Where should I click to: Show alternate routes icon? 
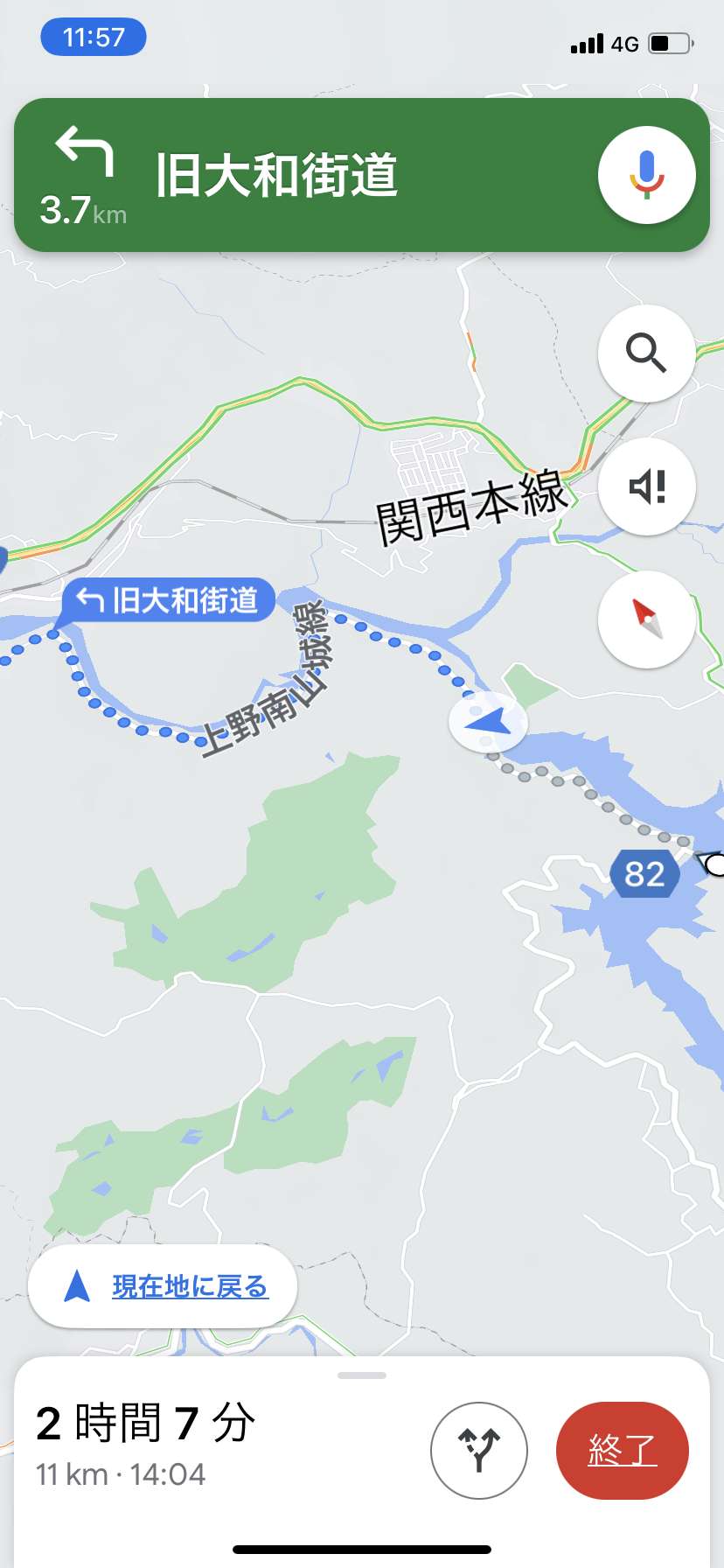[x=479, y=1450]
